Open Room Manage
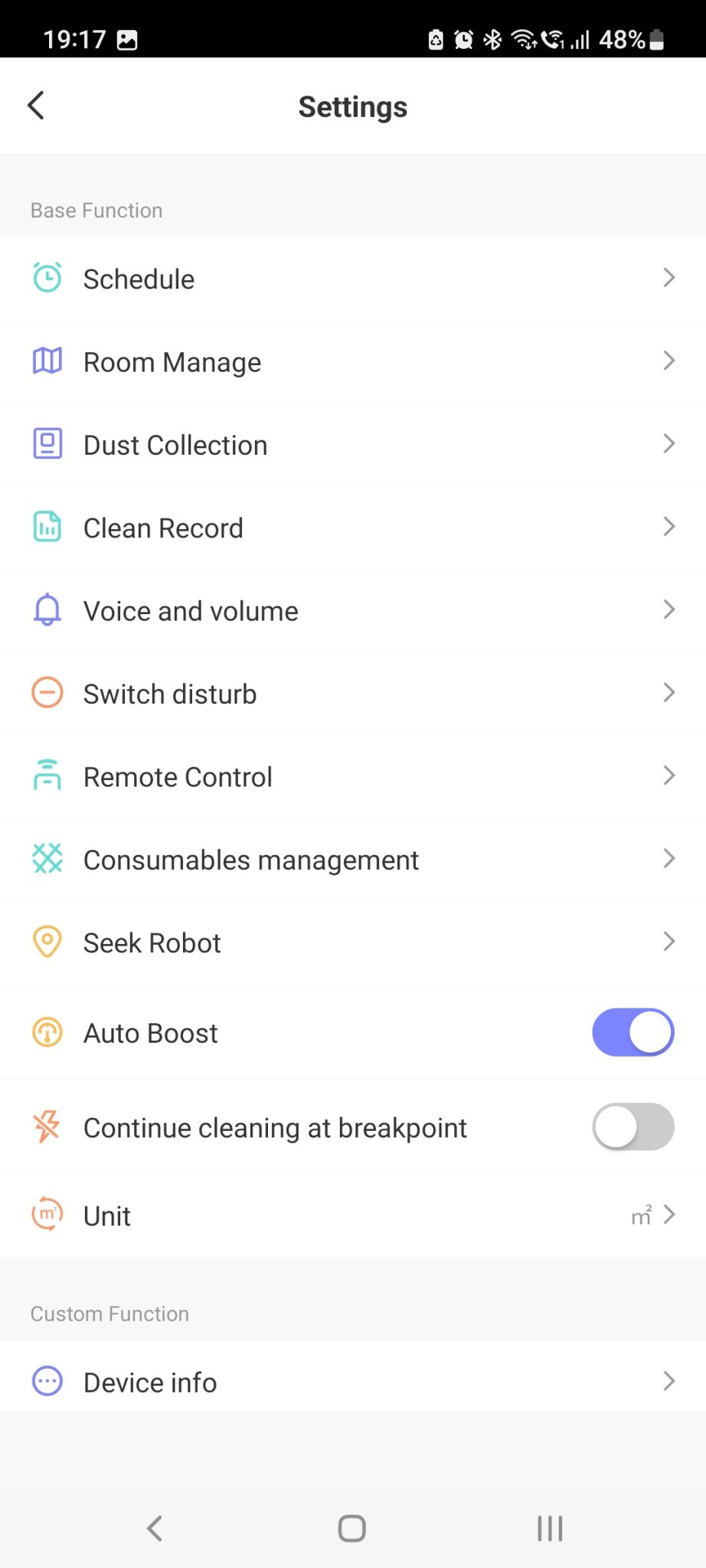Image resolution: width=706 pixels, height=1568 pixels. pos(353,362)
